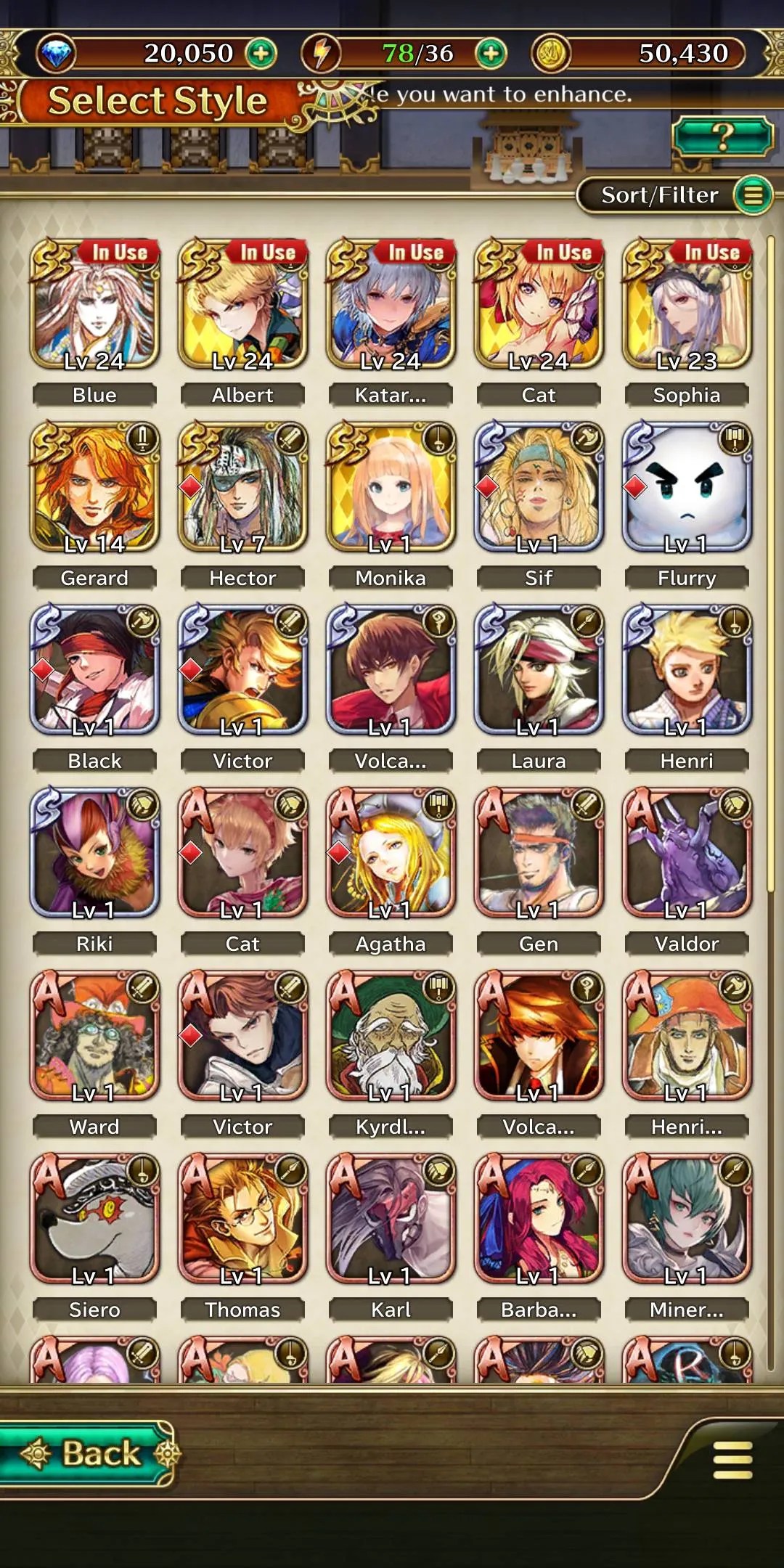The height and width of the screenshot is (1568, 784).
Task: Select the Siero style card
Action: [x=94, y=1220]
